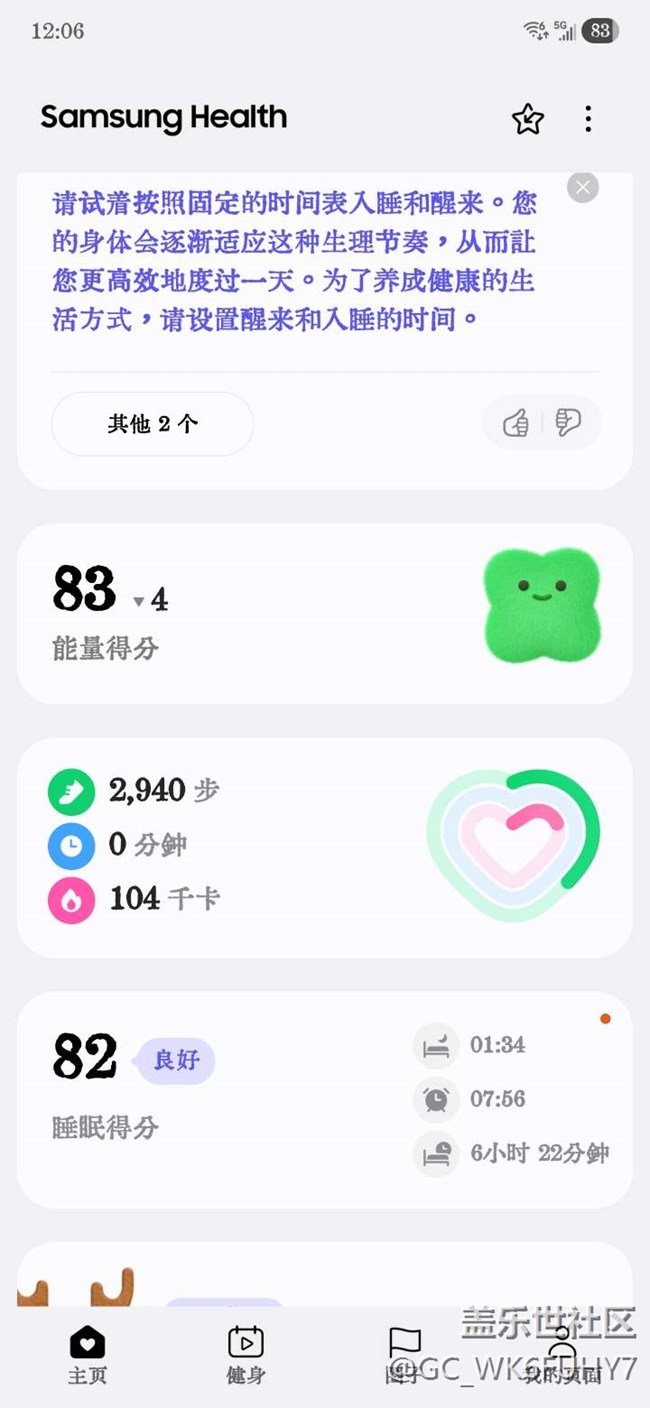This screenshot has width=650, height=1408.
Task: Switch to the flag icon tab
Action: click(404, 1354)
